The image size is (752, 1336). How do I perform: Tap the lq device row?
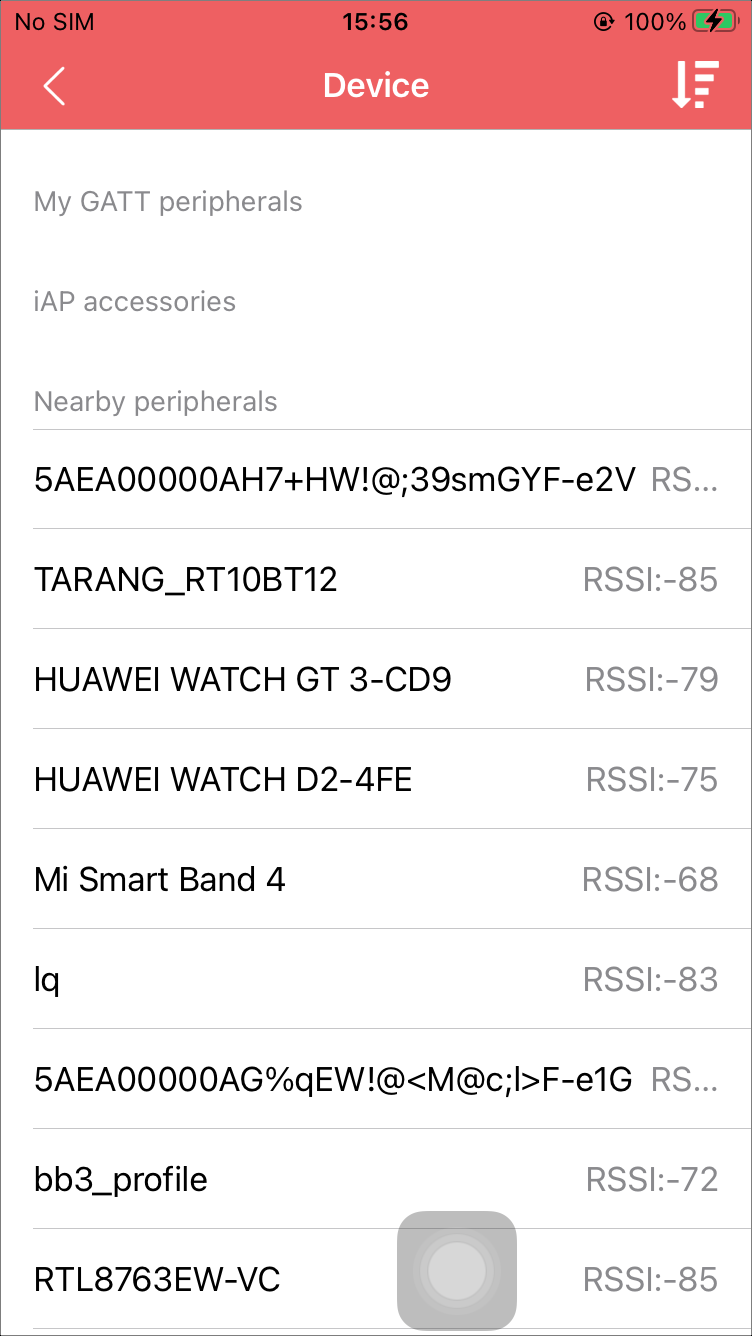376,979
